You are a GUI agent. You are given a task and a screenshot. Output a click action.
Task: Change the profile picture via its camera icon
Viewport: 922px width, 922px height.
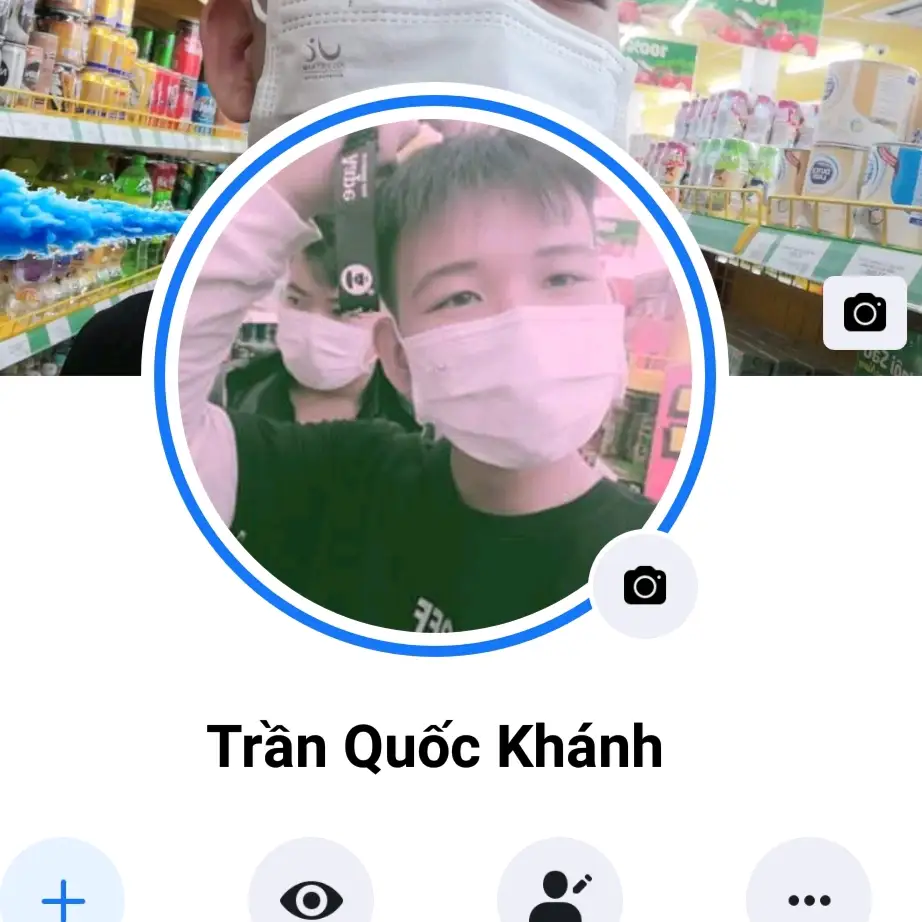click(x=645, y=585)
